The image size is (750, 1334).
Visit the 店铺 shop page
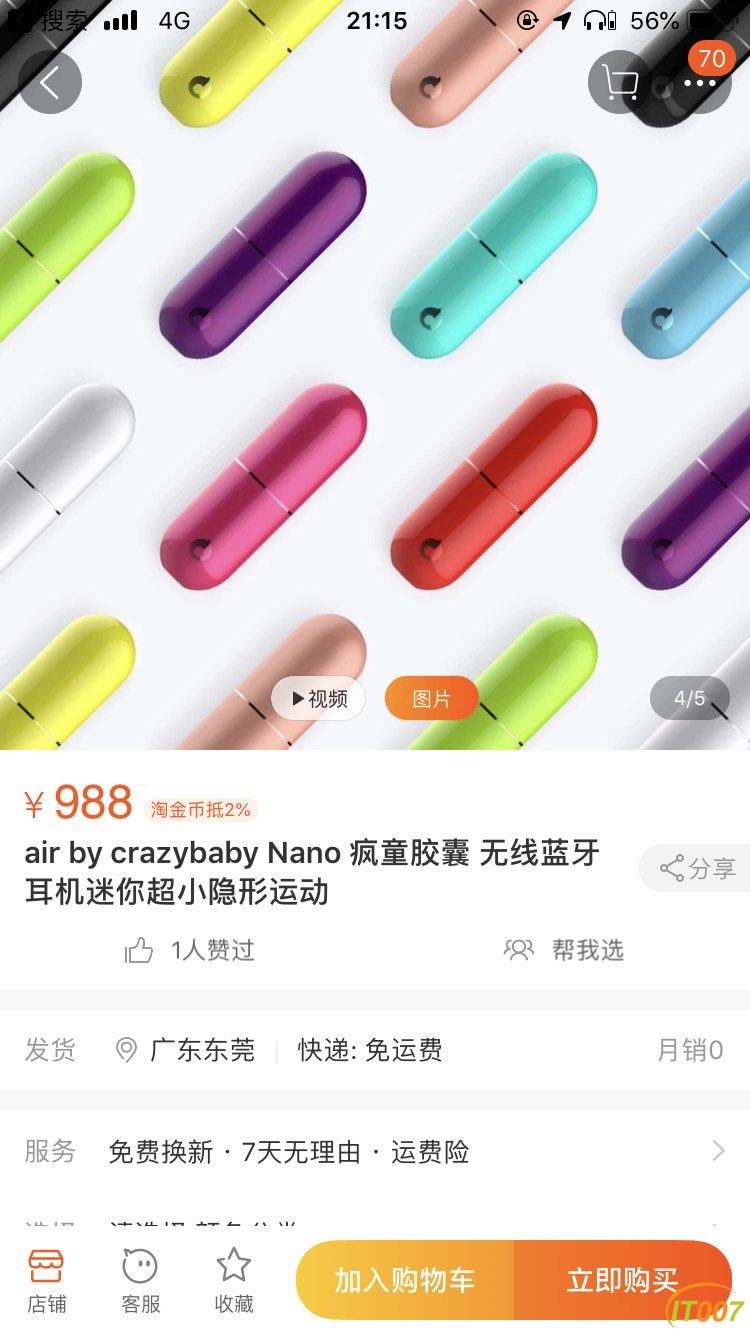click(x=47, y=1280)
